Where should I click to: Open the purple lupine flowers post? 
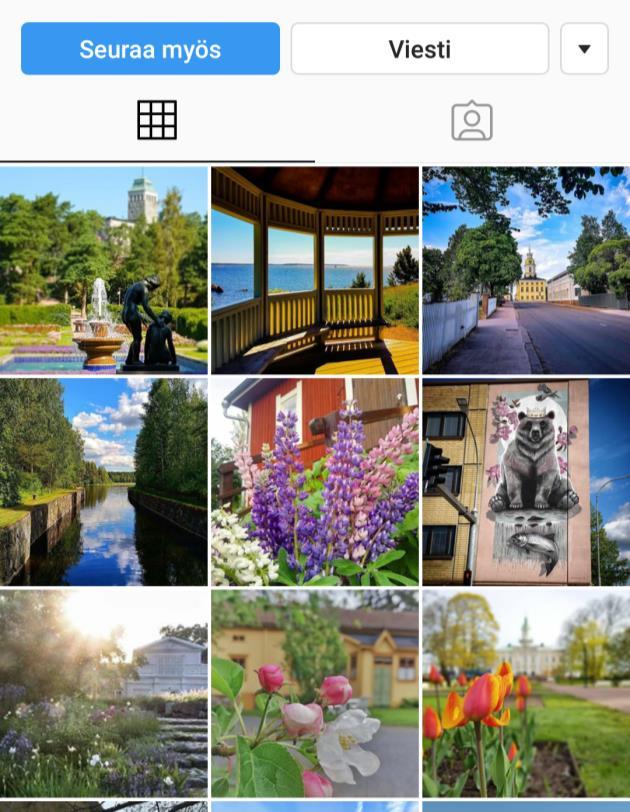pos(315,481)
